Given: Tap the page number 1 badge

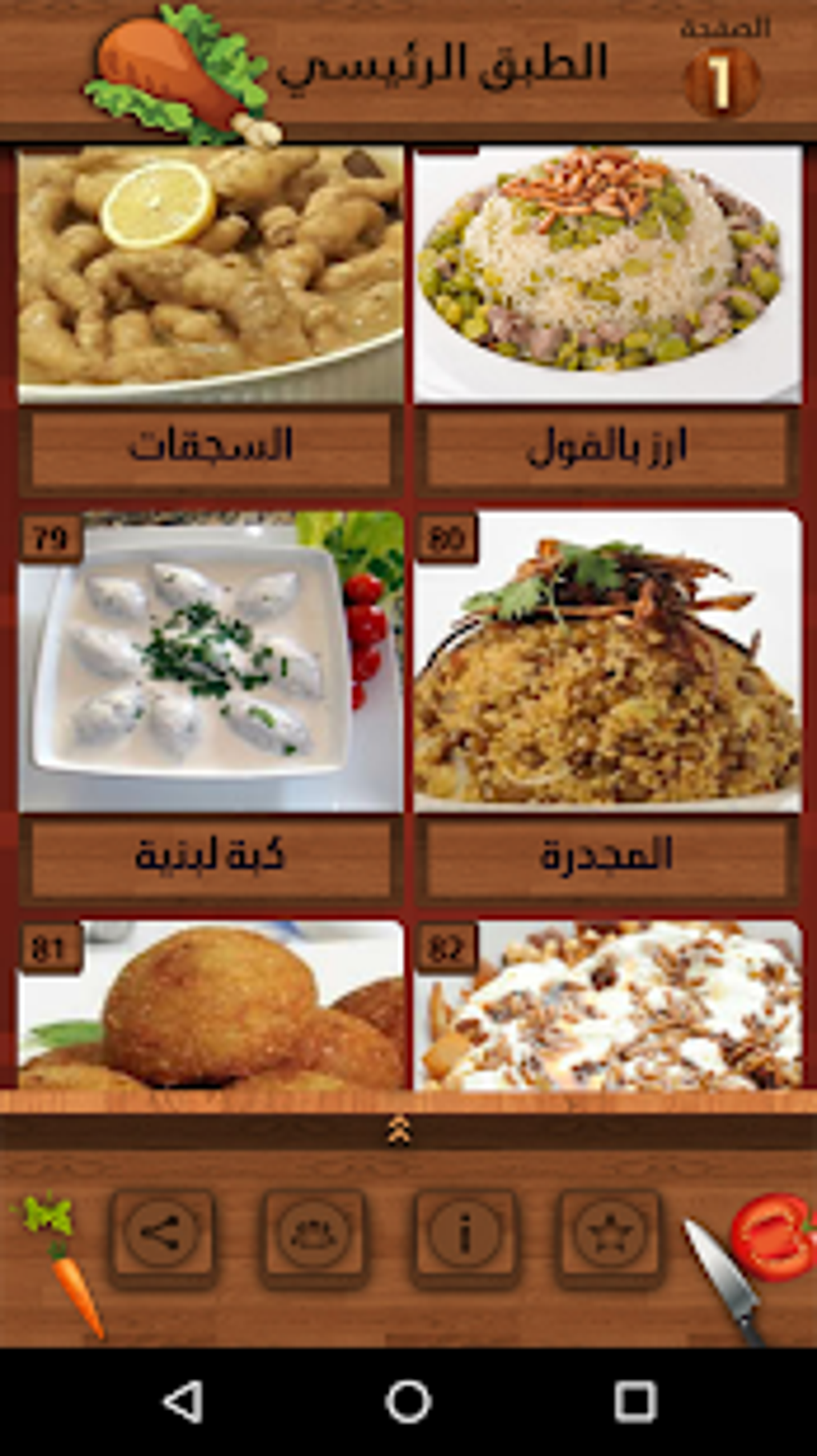Looking at the screenshot, I should [720, 80].
